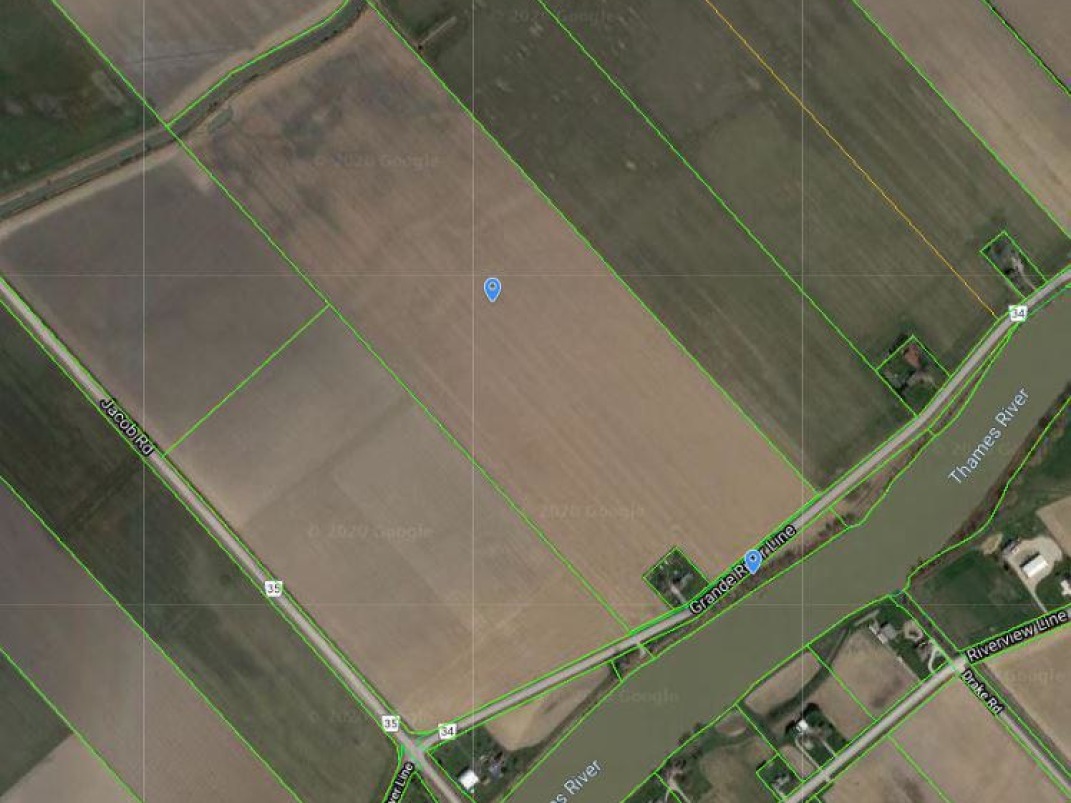Tap the blue pin in the large field
Image resolution: width=1071 pixels, height=803 pixels.
[x=492, y=289]
